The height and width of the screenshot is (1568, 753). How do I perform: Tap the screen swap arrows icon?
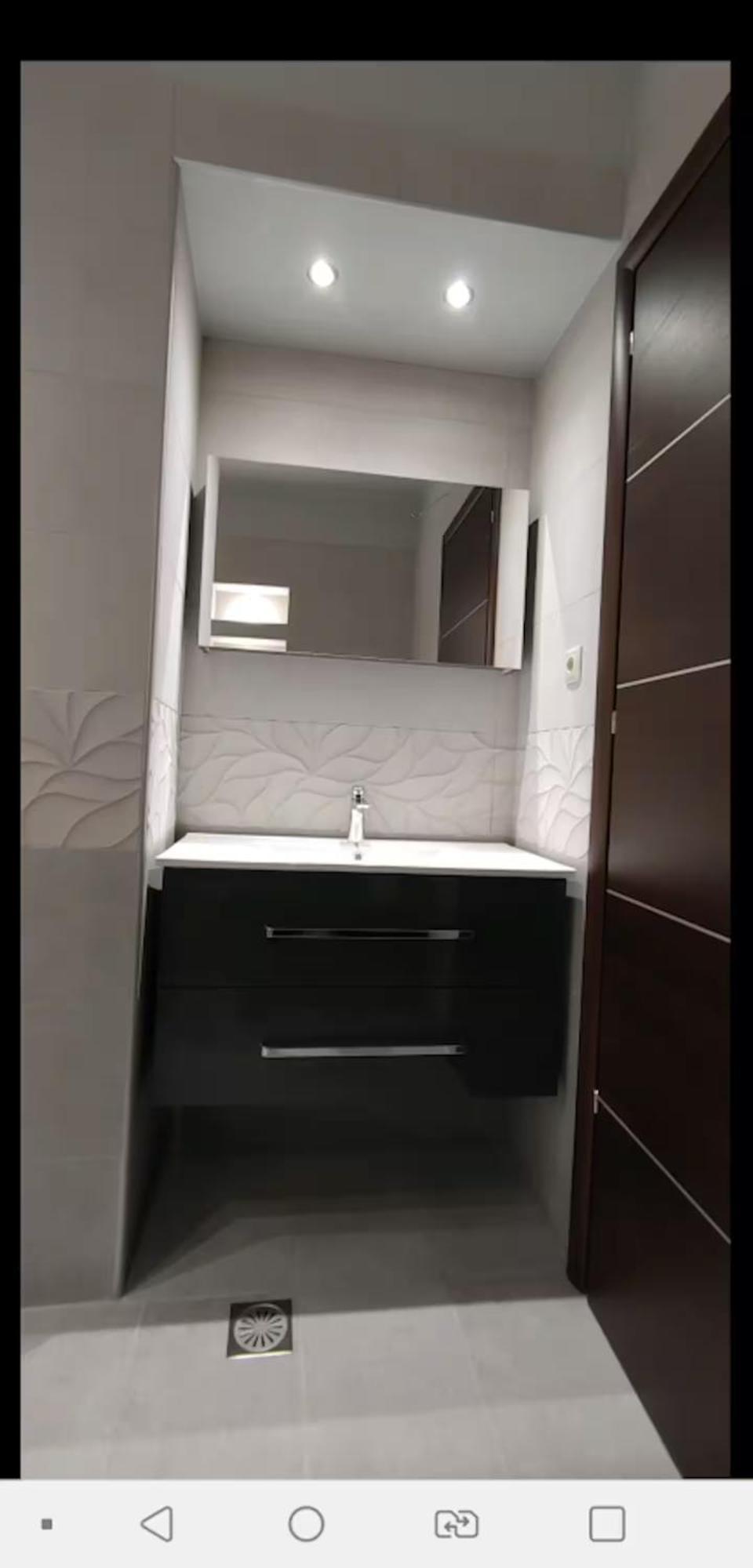tap(457, 1524)
